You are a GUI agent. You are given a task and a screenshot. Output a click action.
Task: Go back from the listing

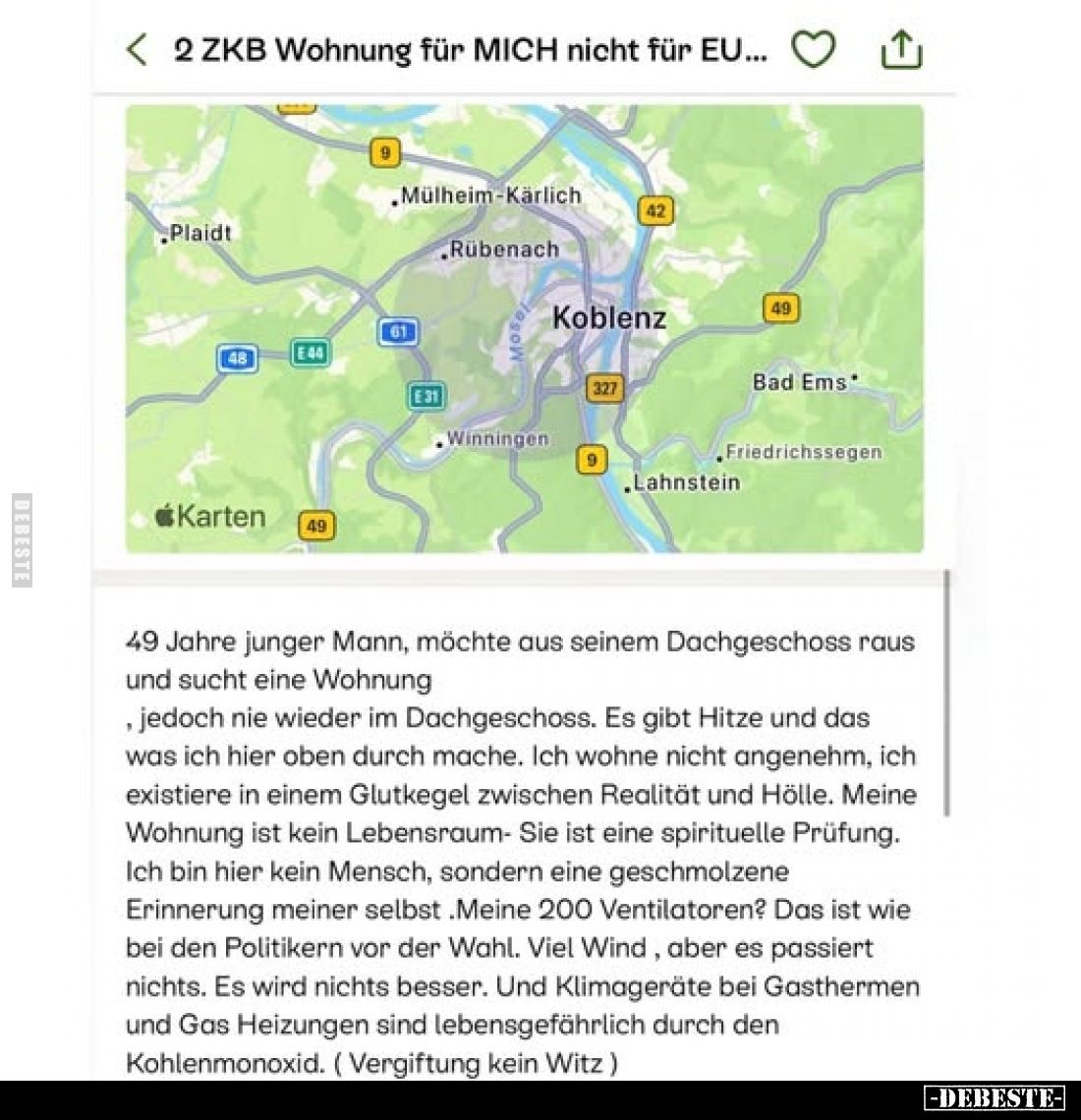(138, 49)
